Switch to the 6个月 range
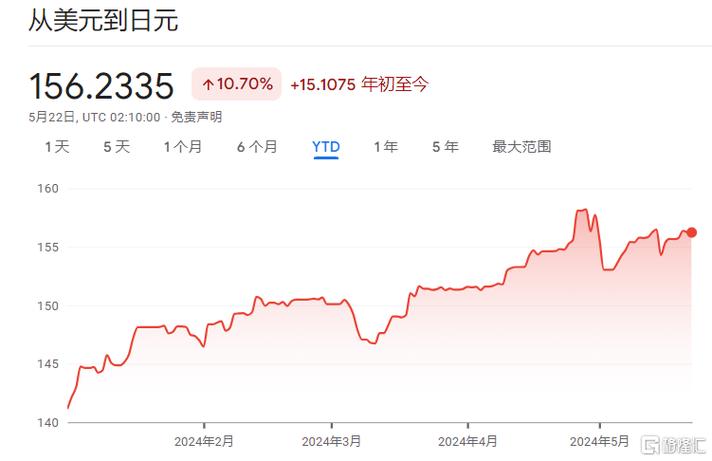 click(257, 147)
